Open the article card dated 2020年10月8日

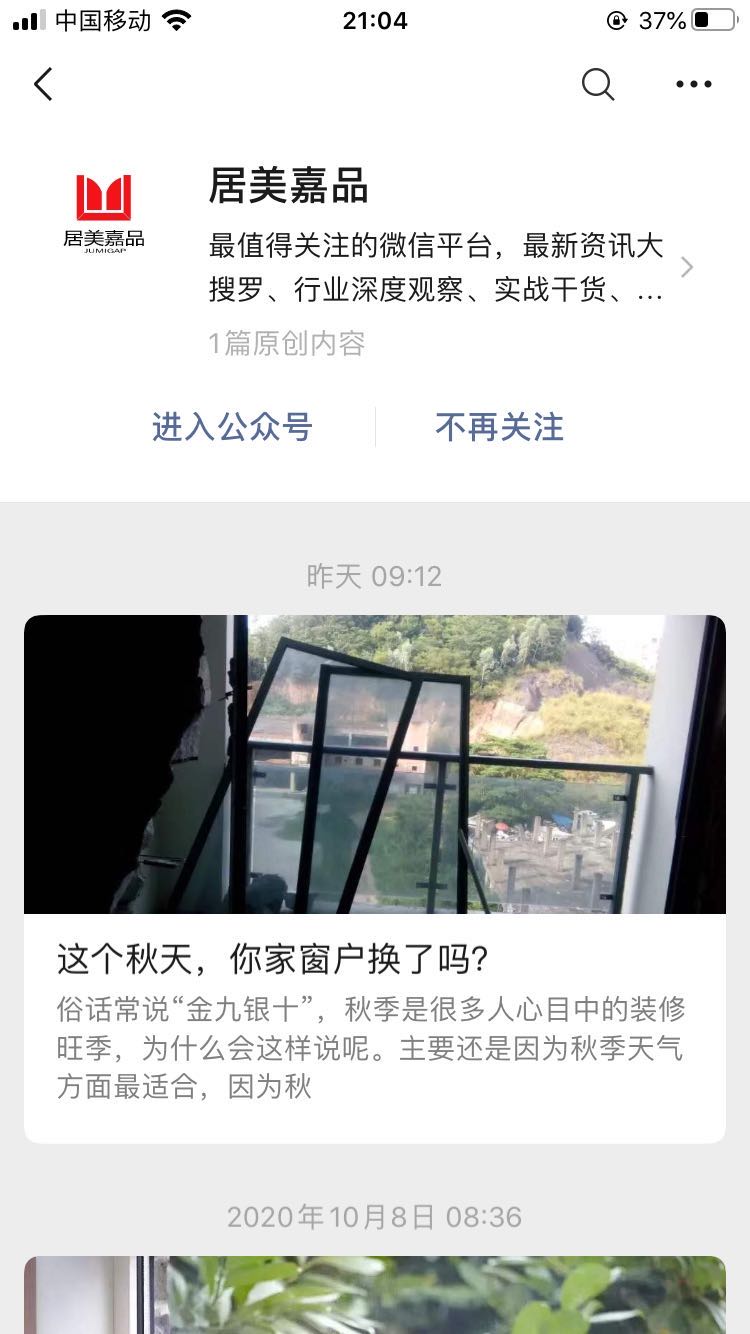point(374,1295)
